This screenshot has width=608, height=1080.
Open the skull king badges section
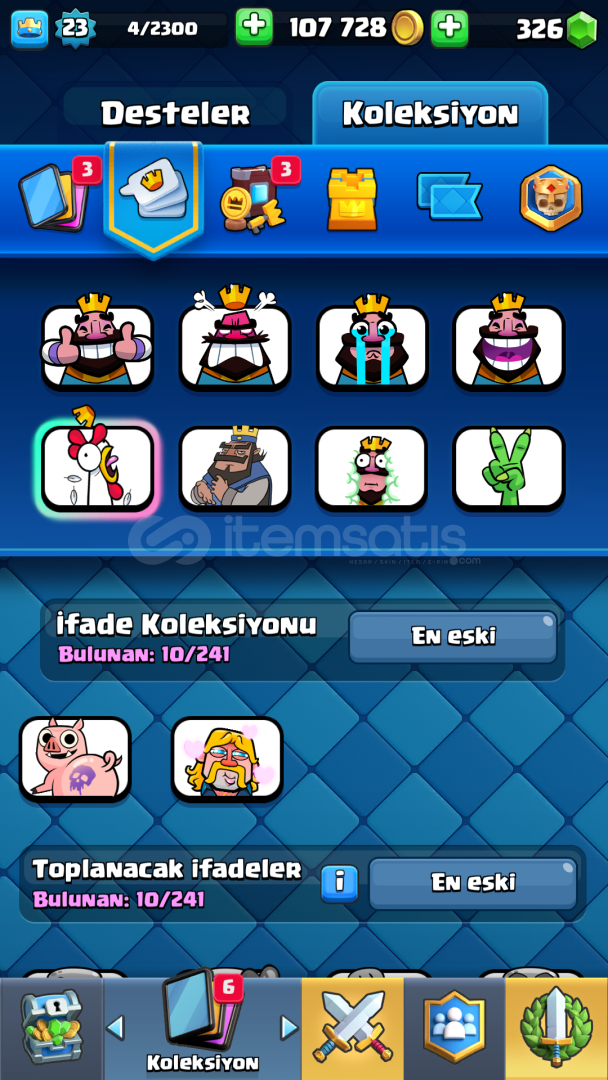(551, 198)
